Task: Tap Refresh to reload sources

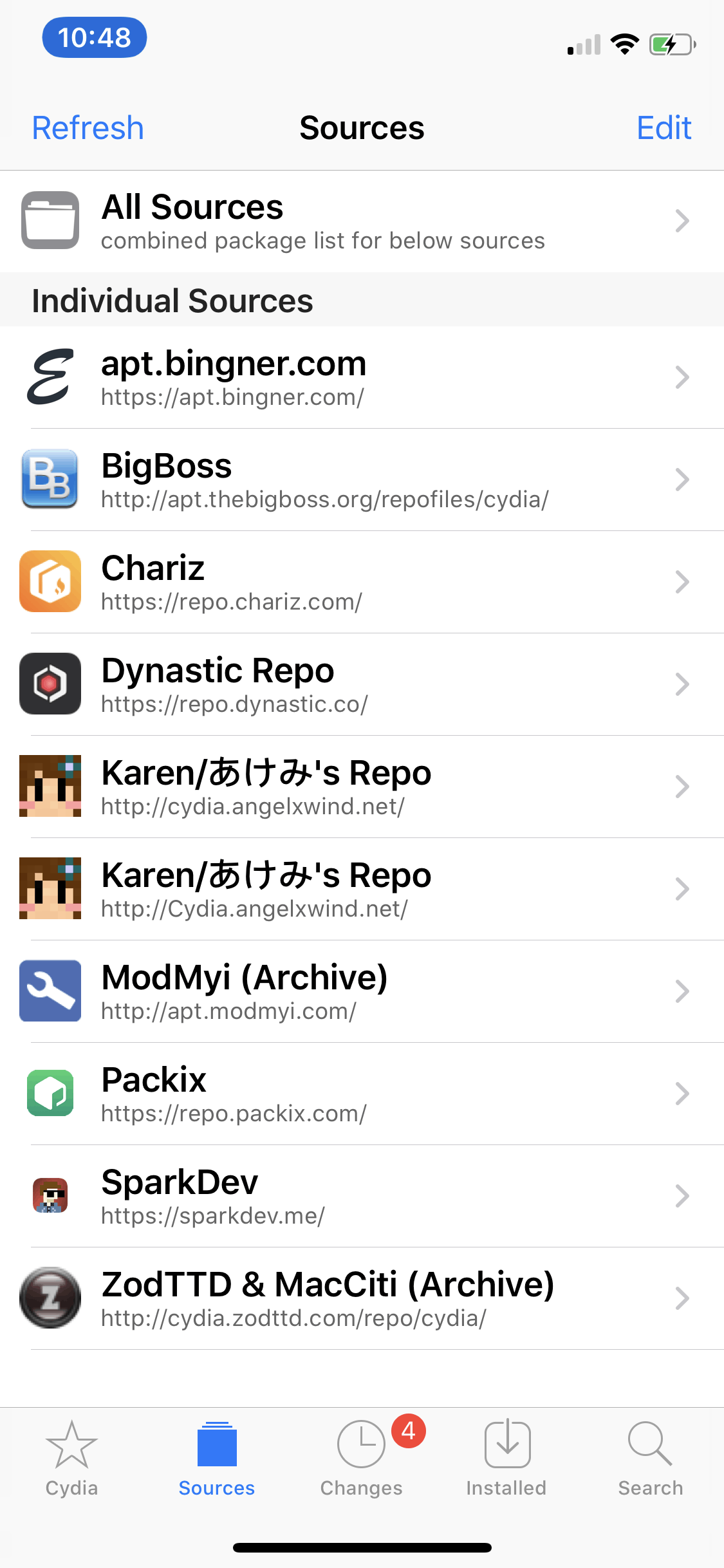Action: (88, 127)
